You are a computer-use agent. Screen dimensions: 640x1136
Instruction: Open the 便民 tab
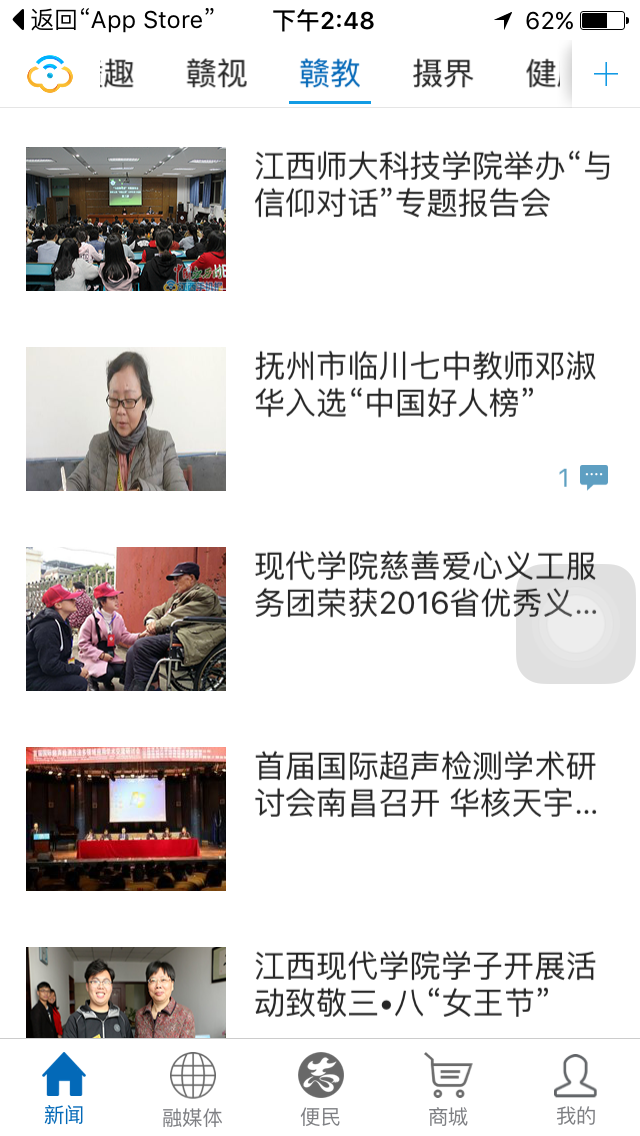[x=321, y=1089]
